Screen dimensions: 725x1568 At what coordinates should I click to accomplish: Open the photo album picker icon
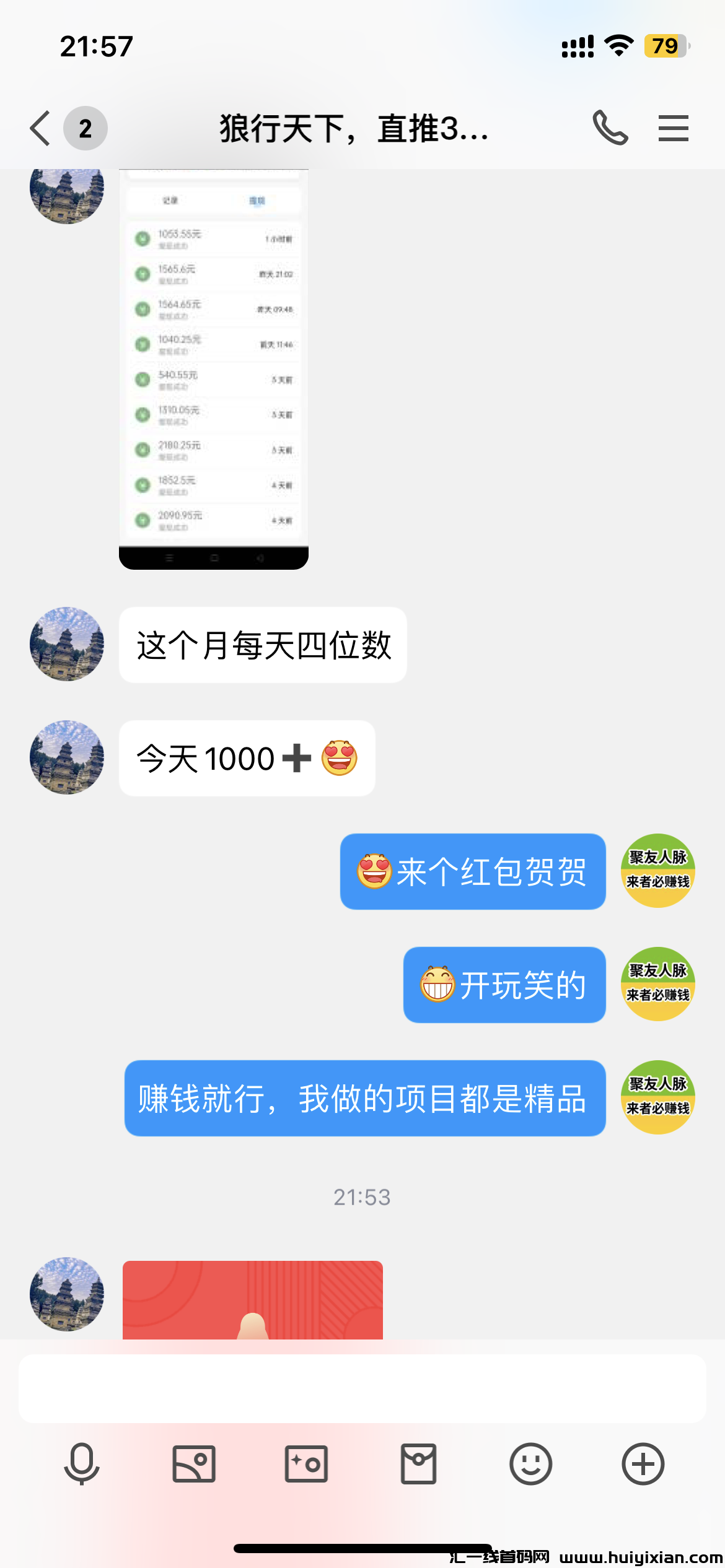point(194,1465)
